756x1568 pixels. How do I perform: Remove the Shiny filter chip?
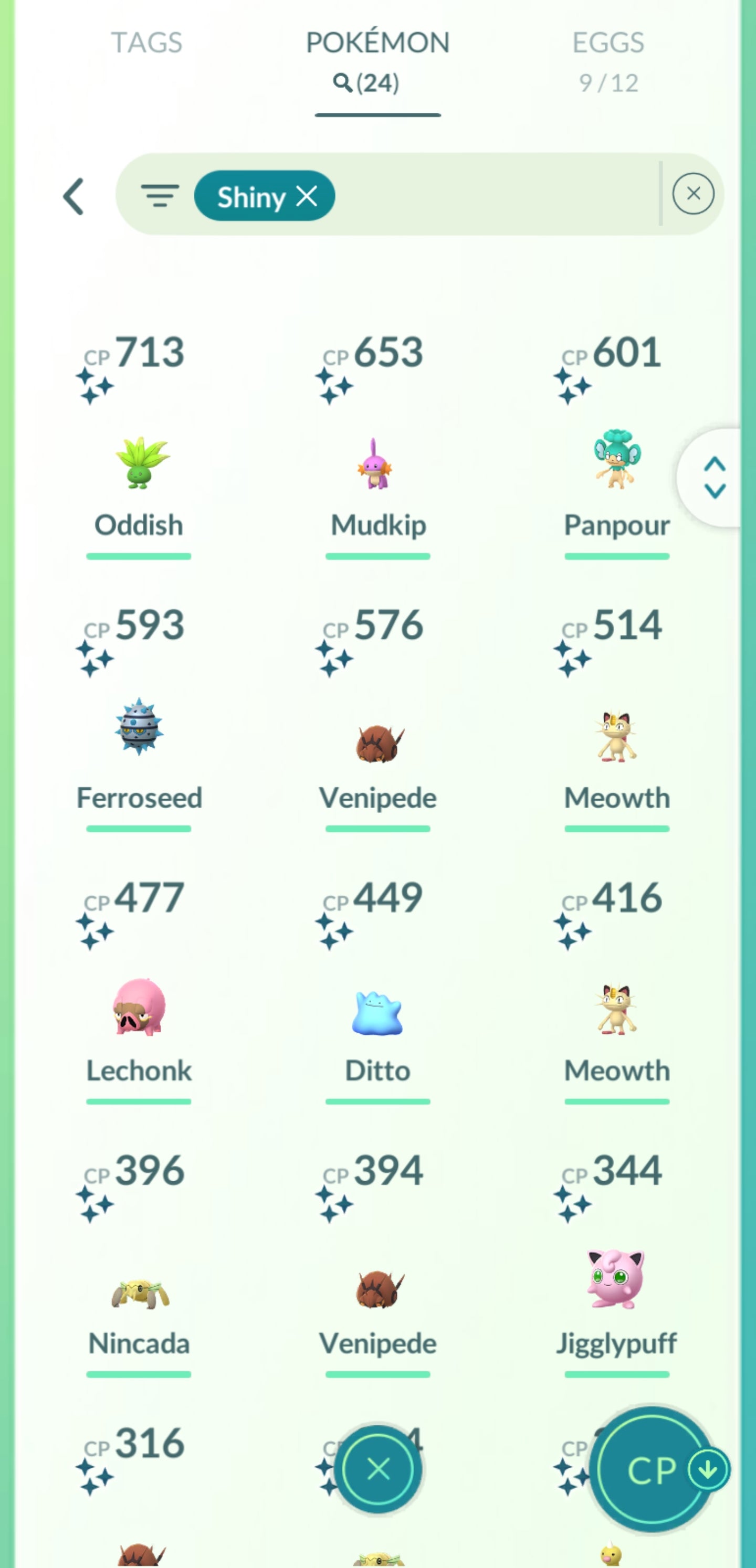307,196
